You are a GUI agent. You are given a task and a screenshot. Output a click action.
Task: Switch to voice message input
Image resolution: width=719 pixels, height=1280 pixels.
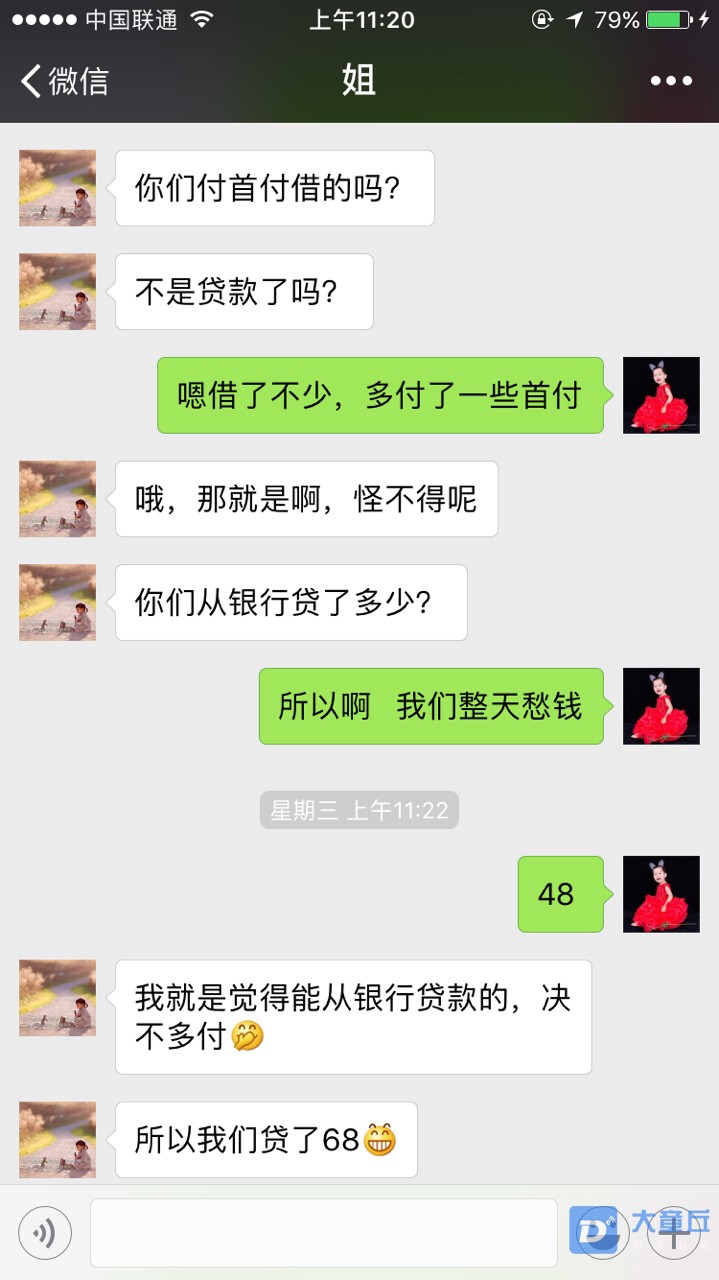45,1232
